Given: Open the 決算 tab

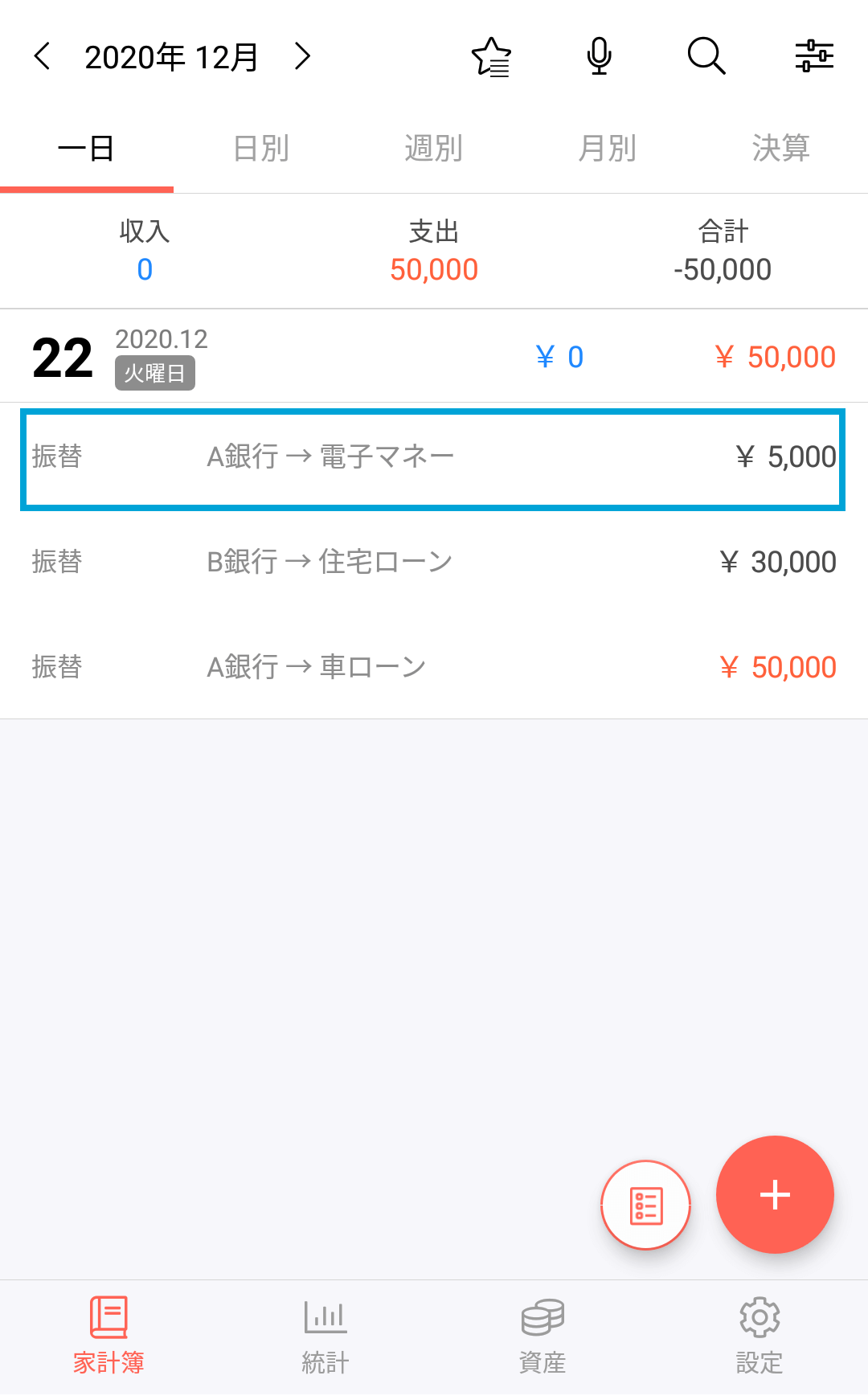Looking at the screenshot, I should [780, 148].
